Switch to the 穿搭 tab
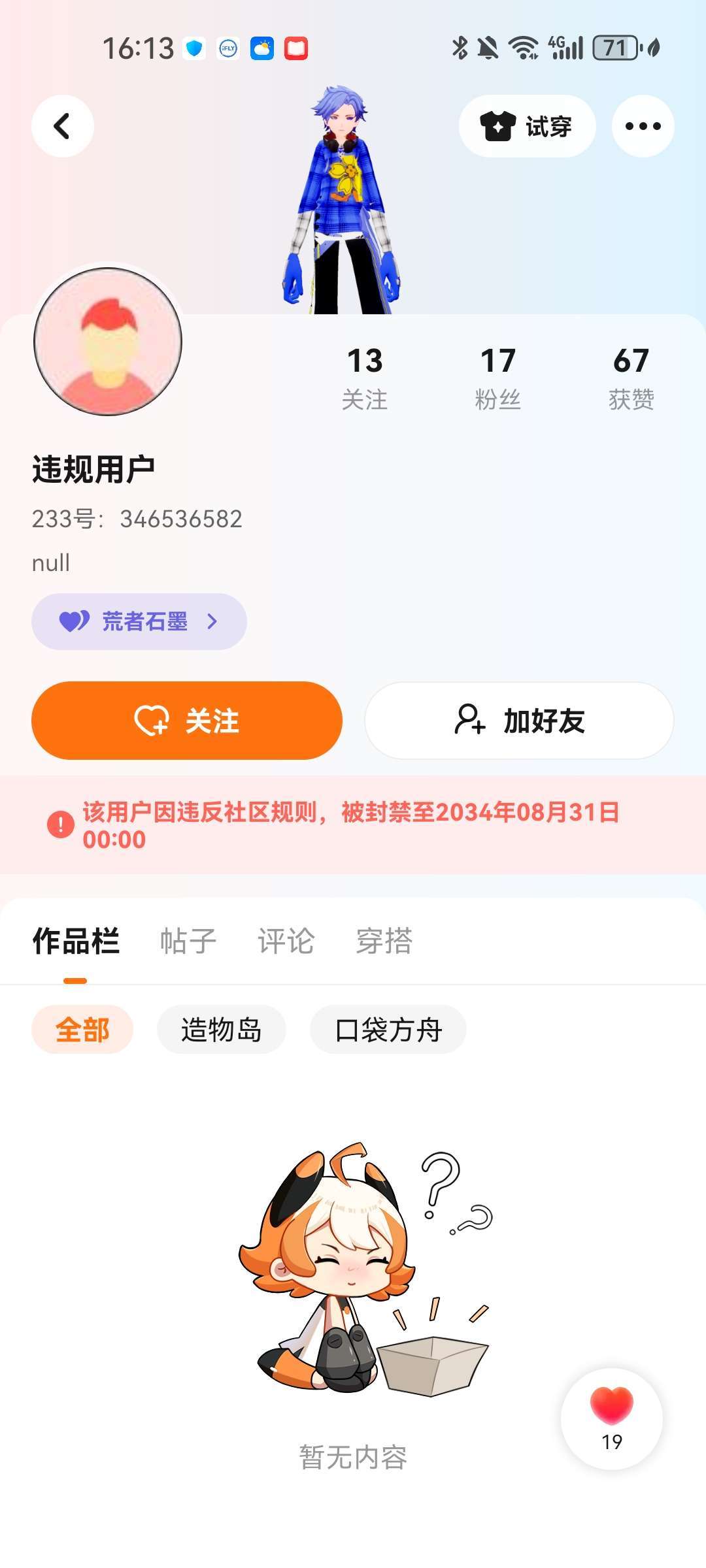This screenshot has height=1568, width=706. [x=384, y=941]
